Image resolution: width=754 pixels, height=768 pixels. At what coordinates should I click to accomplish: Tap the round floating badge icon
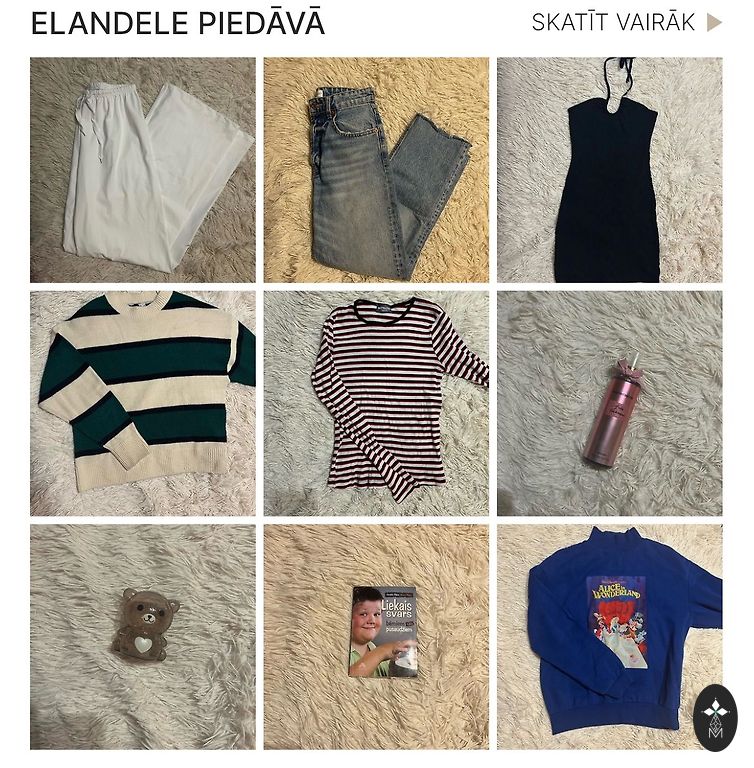(x=715, y=718)
